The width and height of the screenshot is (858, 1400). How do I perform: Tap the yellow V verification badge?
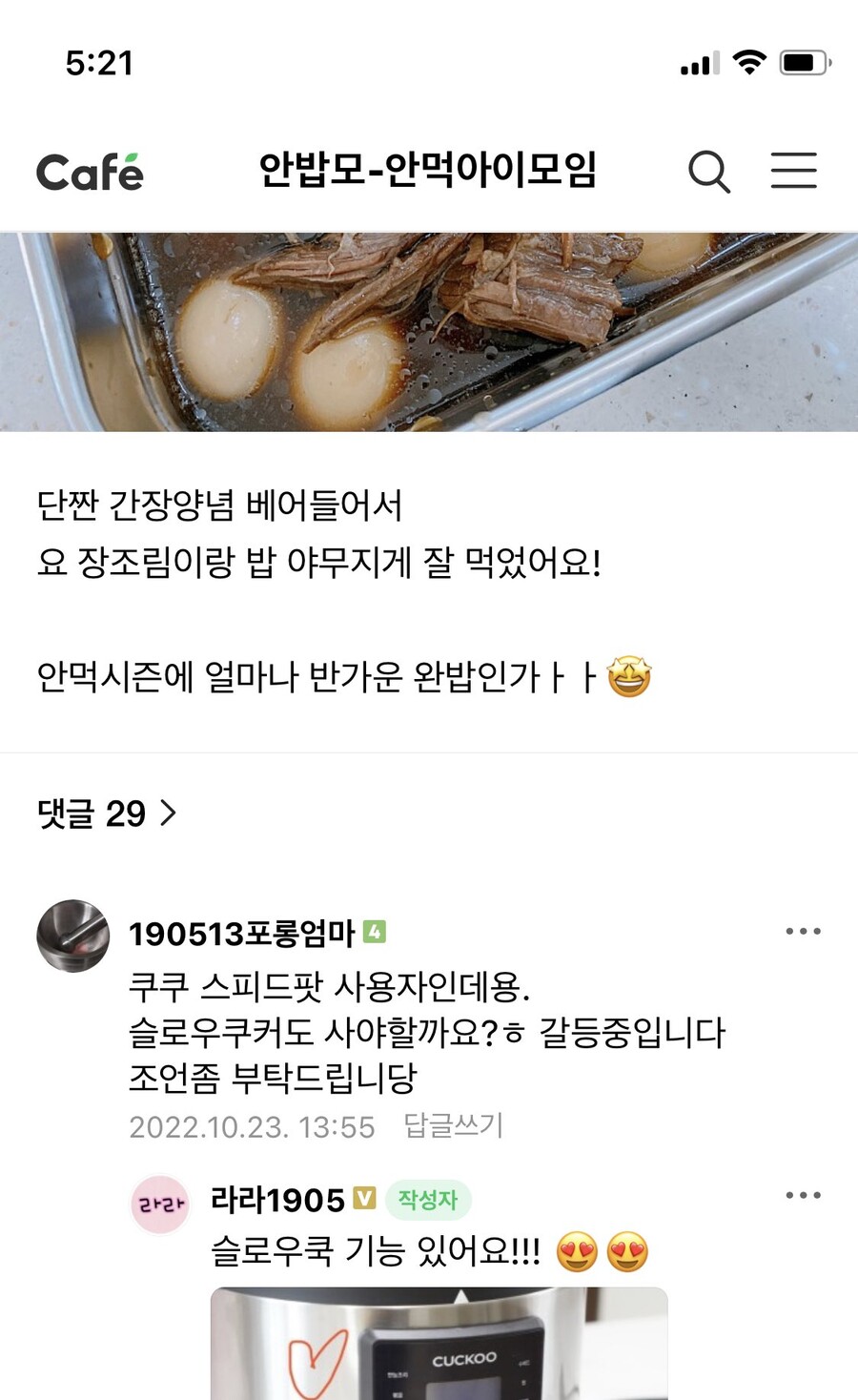tap(360, 1201)
